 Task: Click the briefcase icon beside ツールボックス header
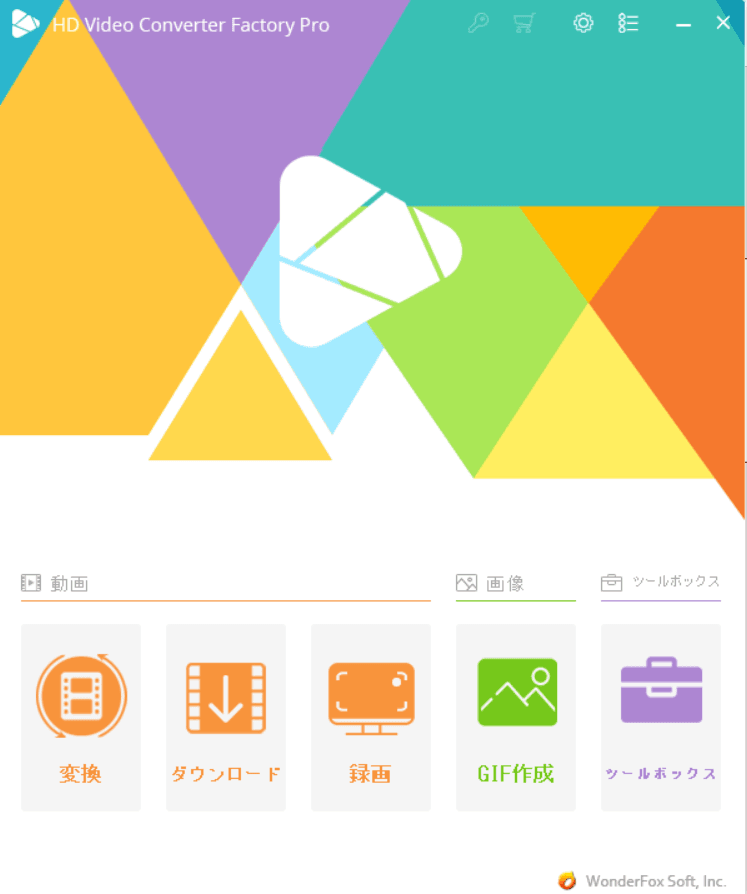point(611,582)
